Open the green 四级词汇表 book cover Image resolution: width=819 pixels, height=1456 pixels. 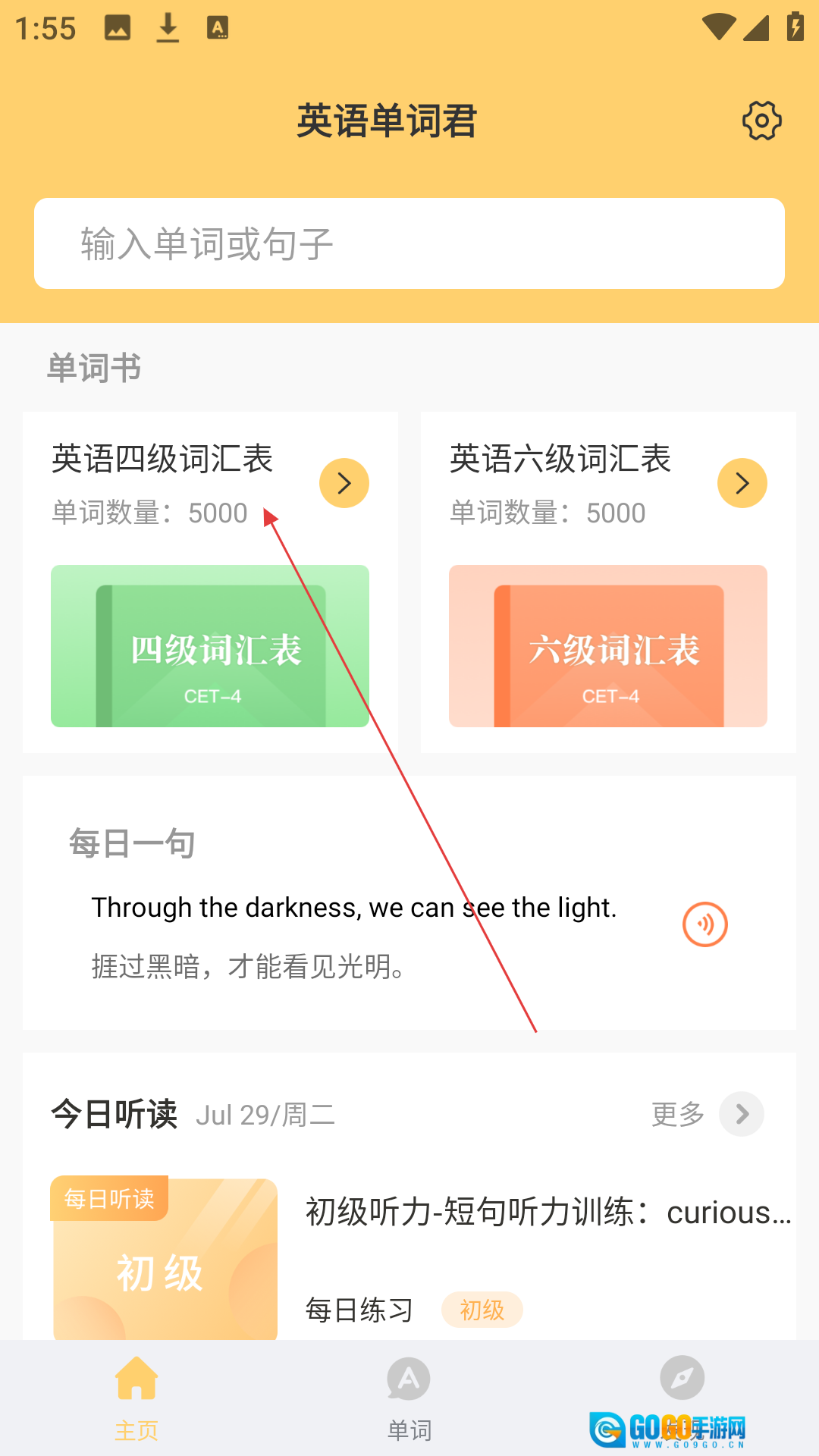(210, 646)
